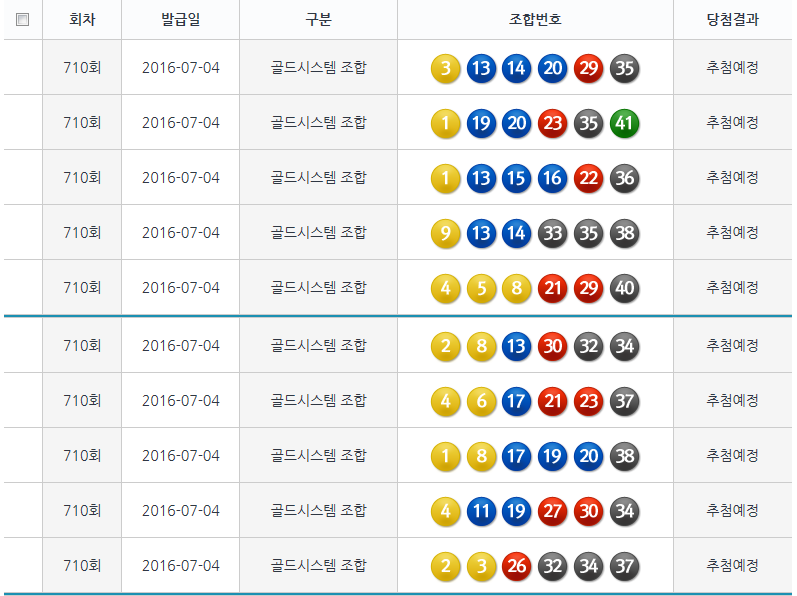The height and width of the screenshot is (596, 797).
Task: Tick the select-all checkbox in the table header
Action: [23, 20]
